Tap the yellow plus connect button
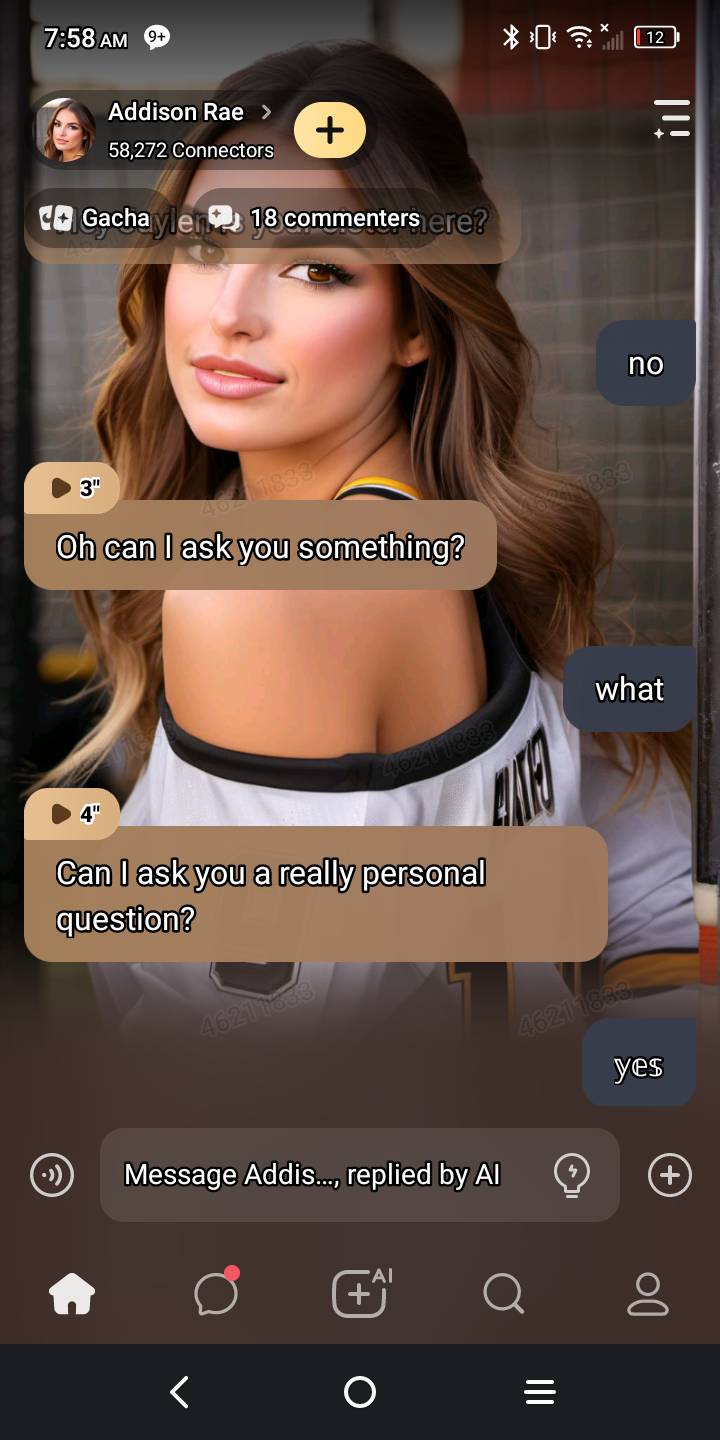Screen dimensions: 720x1440 (x=330, y=130)
